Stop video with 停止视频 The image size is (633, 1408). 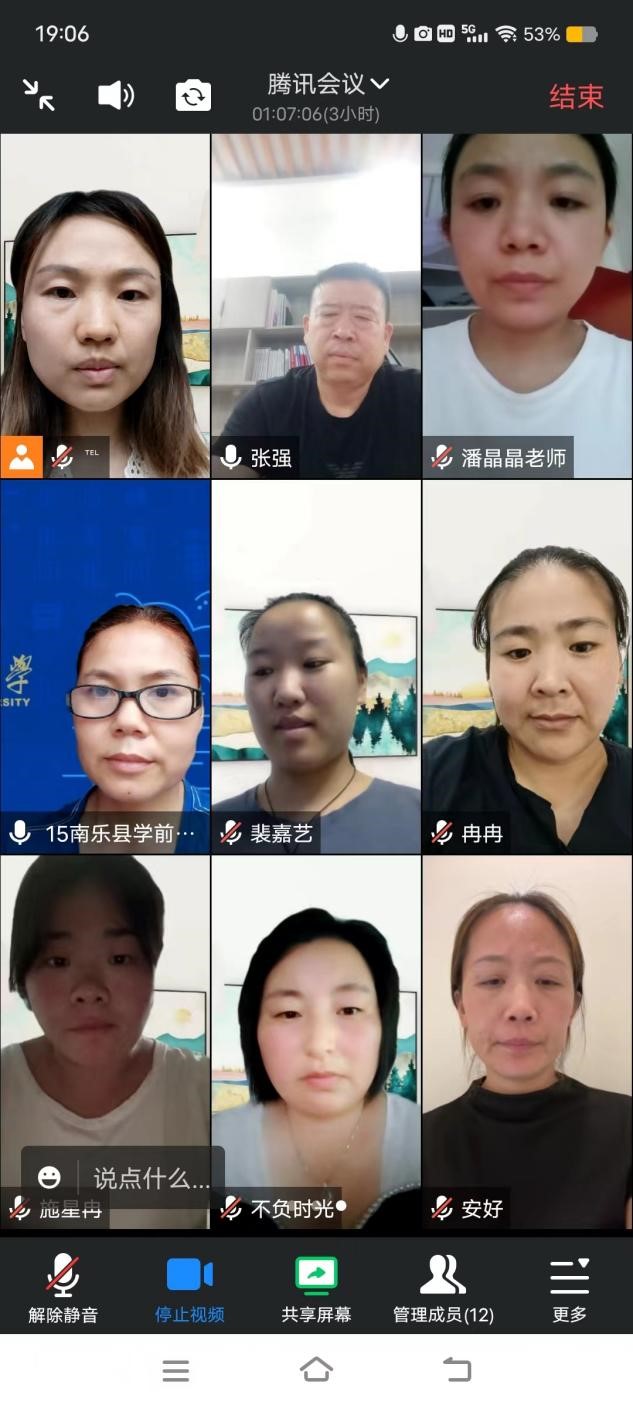(189, 1288)
